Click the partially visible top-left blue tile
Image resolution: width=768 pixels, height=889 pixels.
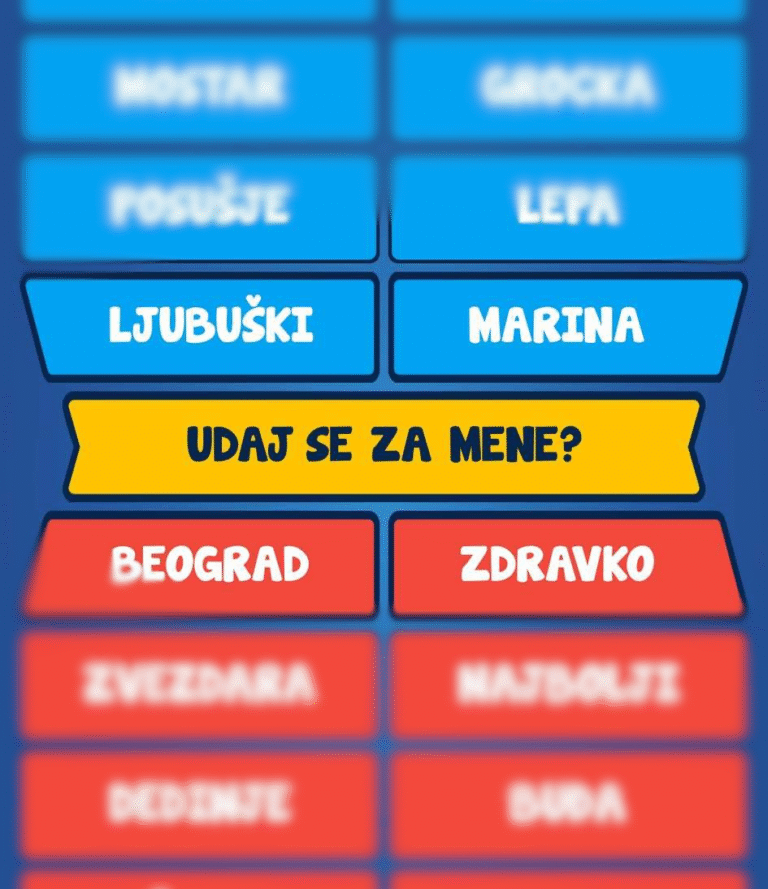200,10
